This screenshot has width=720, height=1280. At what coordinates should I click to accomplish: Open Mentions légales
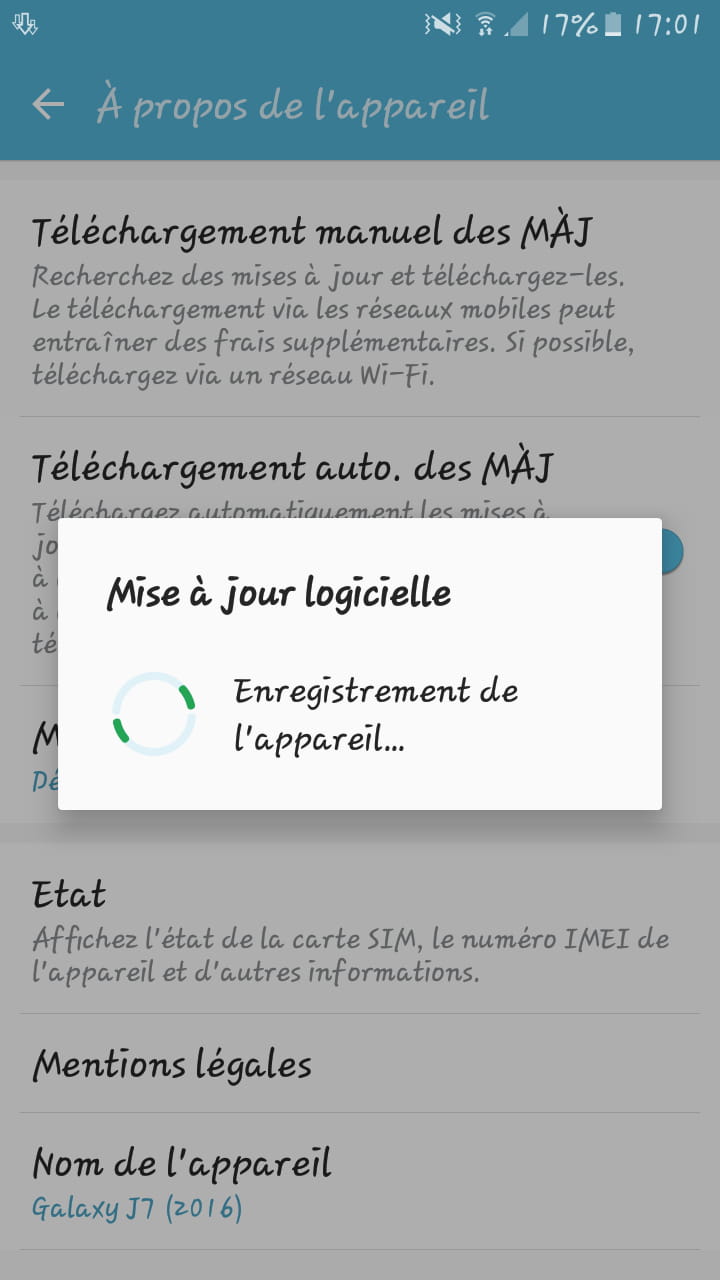pyautogui.click(x=360, y=1063)
